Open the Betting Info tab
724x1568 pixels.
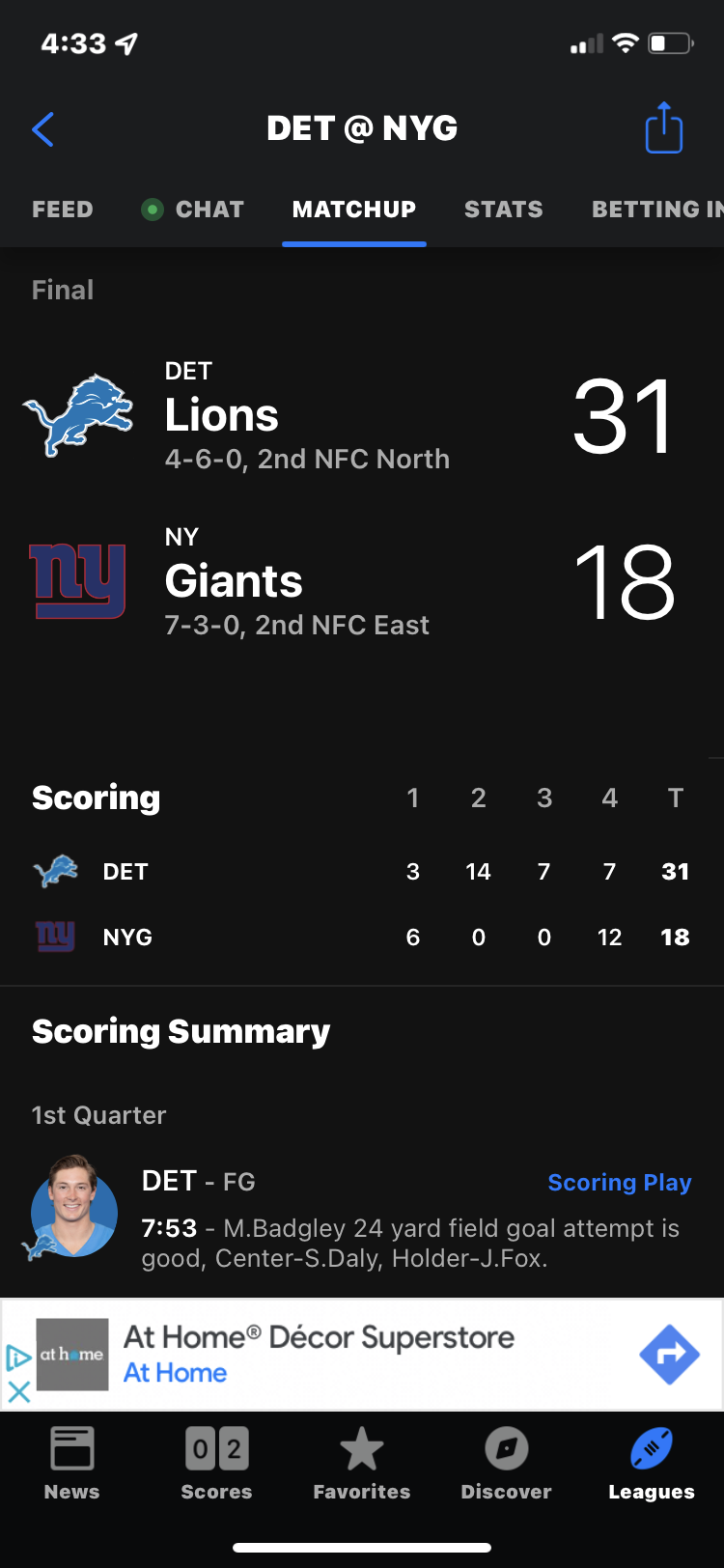pyautogui.click(x=656, y=210)
